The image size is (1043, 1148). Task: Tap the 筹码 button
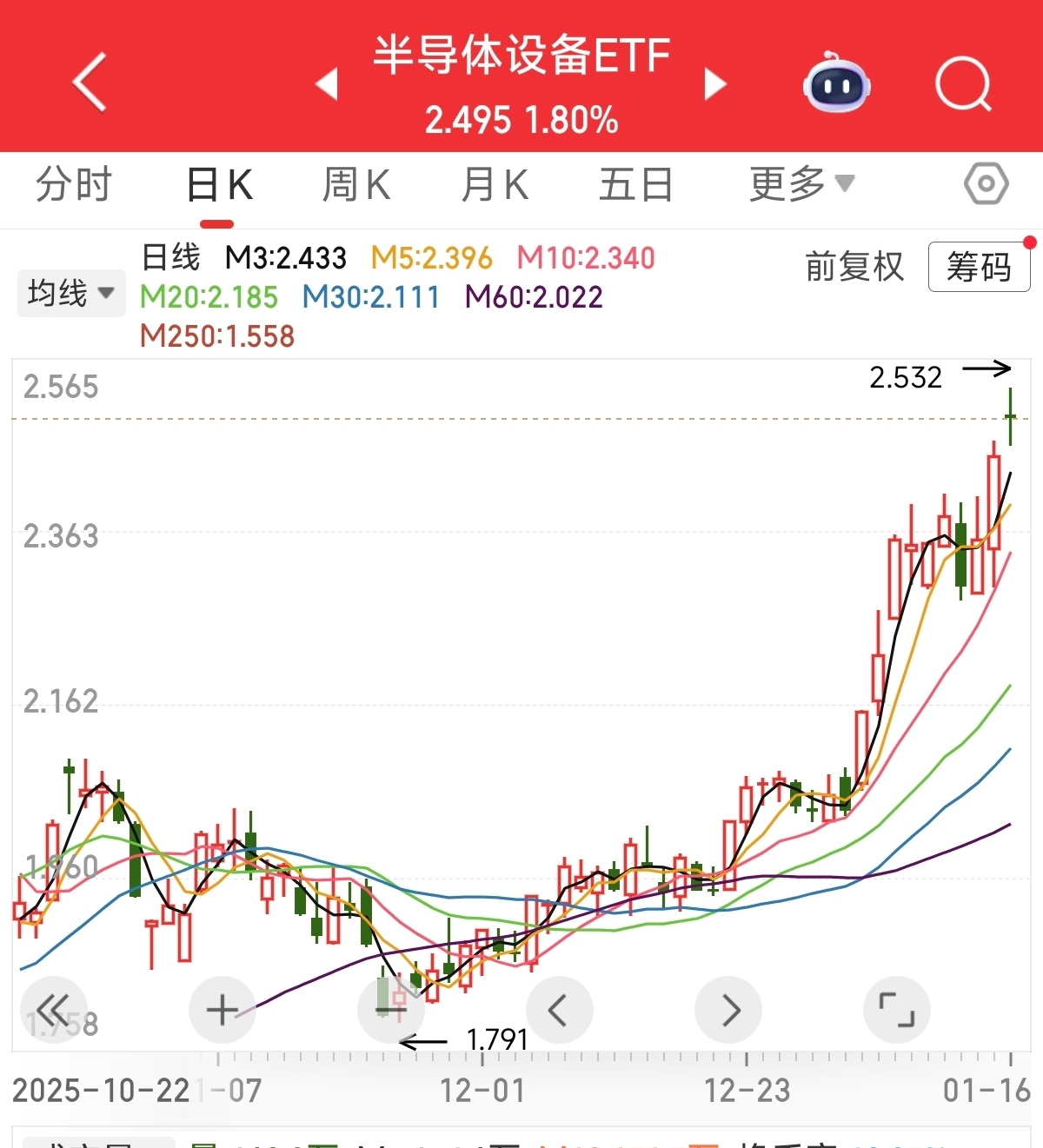pyautogui.click(x=980, y=267)
